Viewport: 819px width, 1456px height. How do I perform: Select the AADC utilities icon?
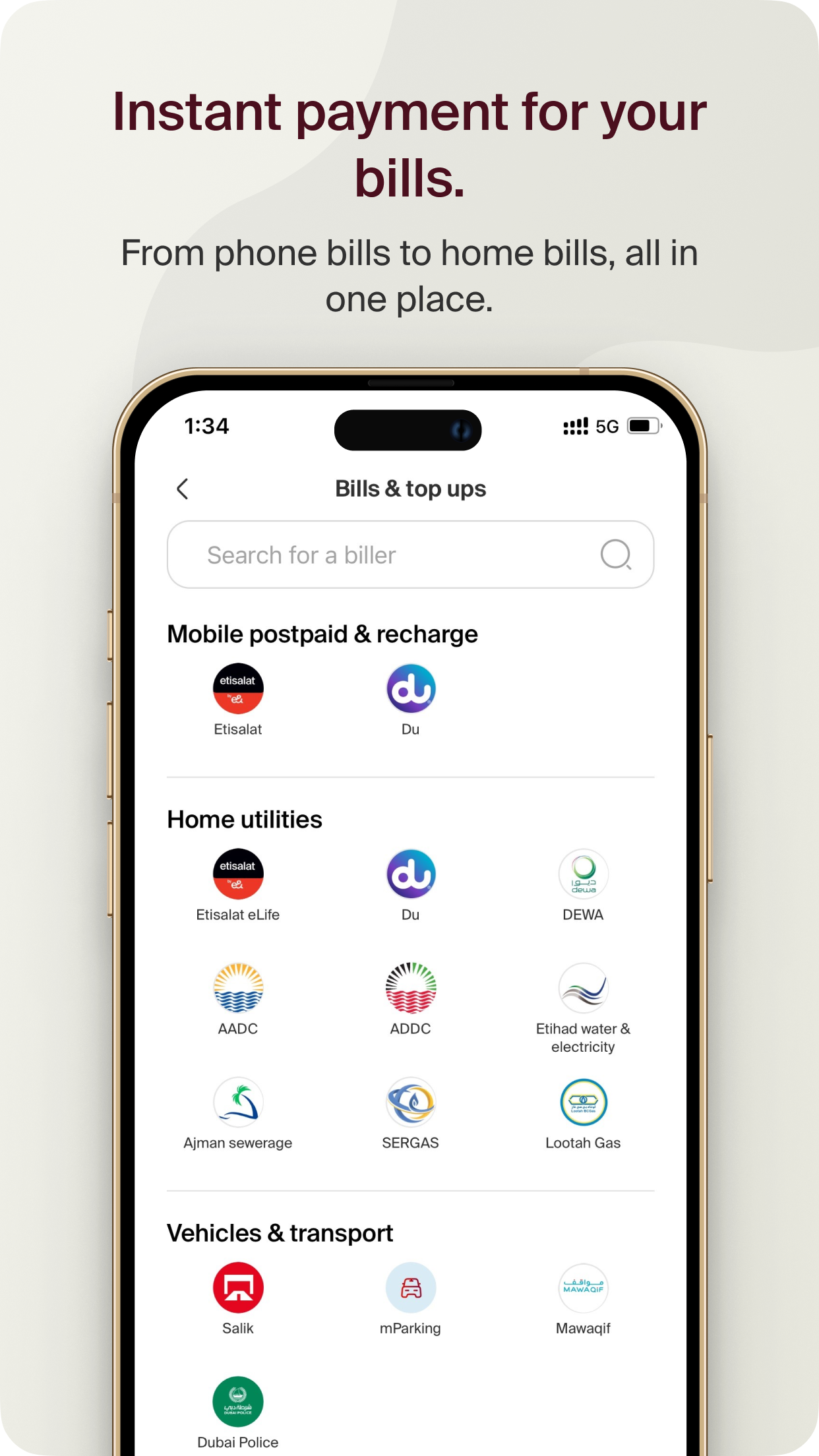coord(238,996)
